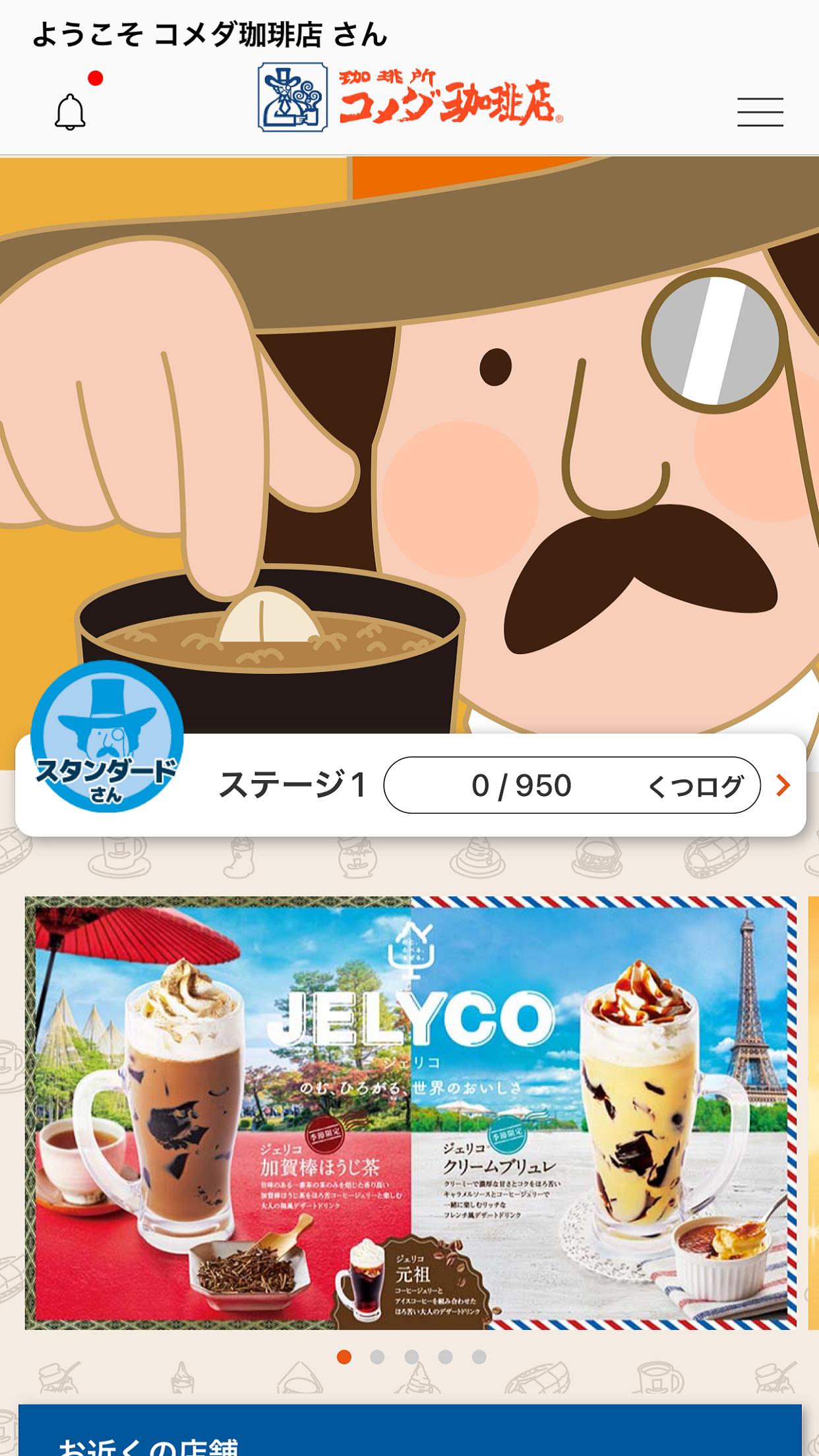Jump to the fifth banner page dot
The width and height of the screenshot is (819, 1456).
pyautogui.click(x=479, y=1356)
